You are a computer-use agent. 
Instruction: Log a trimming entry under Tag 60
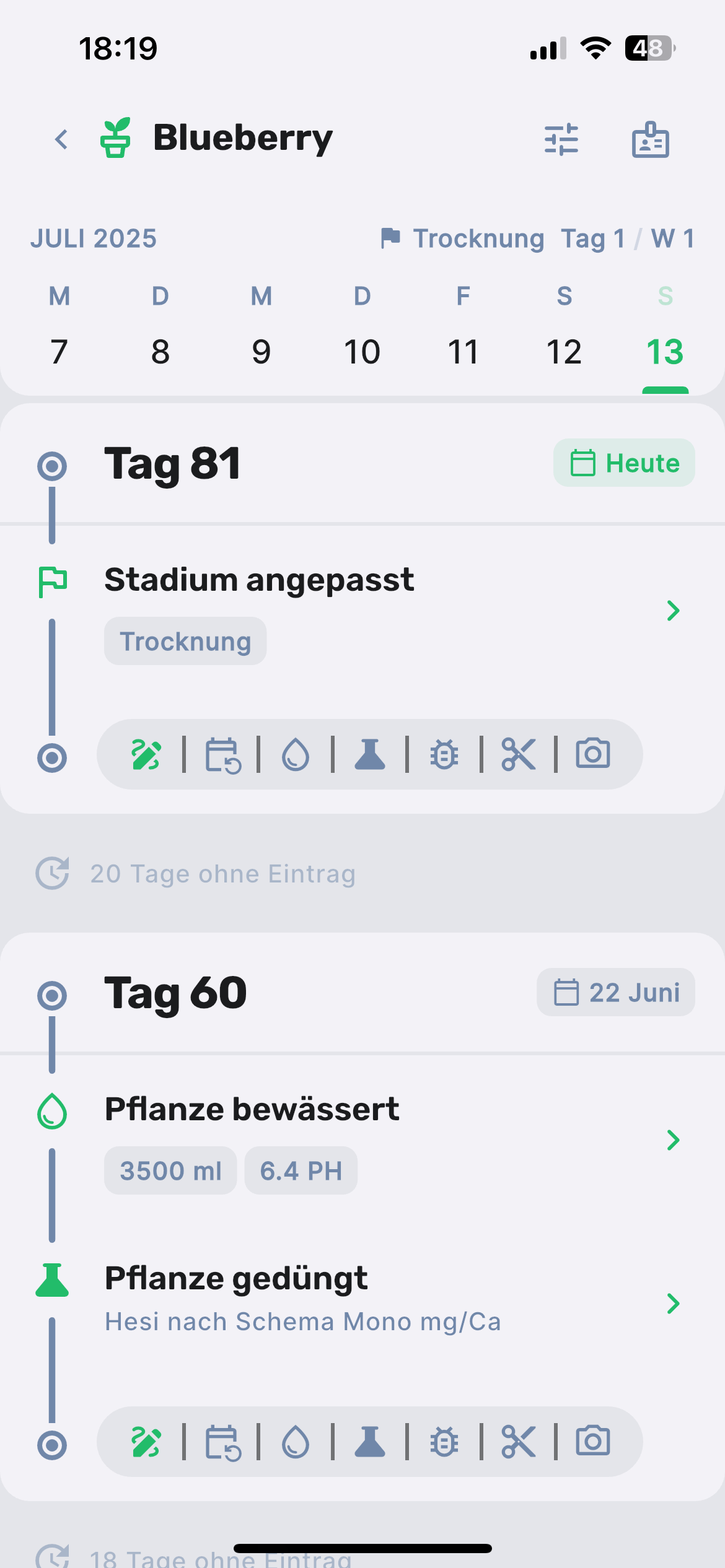519,1442
